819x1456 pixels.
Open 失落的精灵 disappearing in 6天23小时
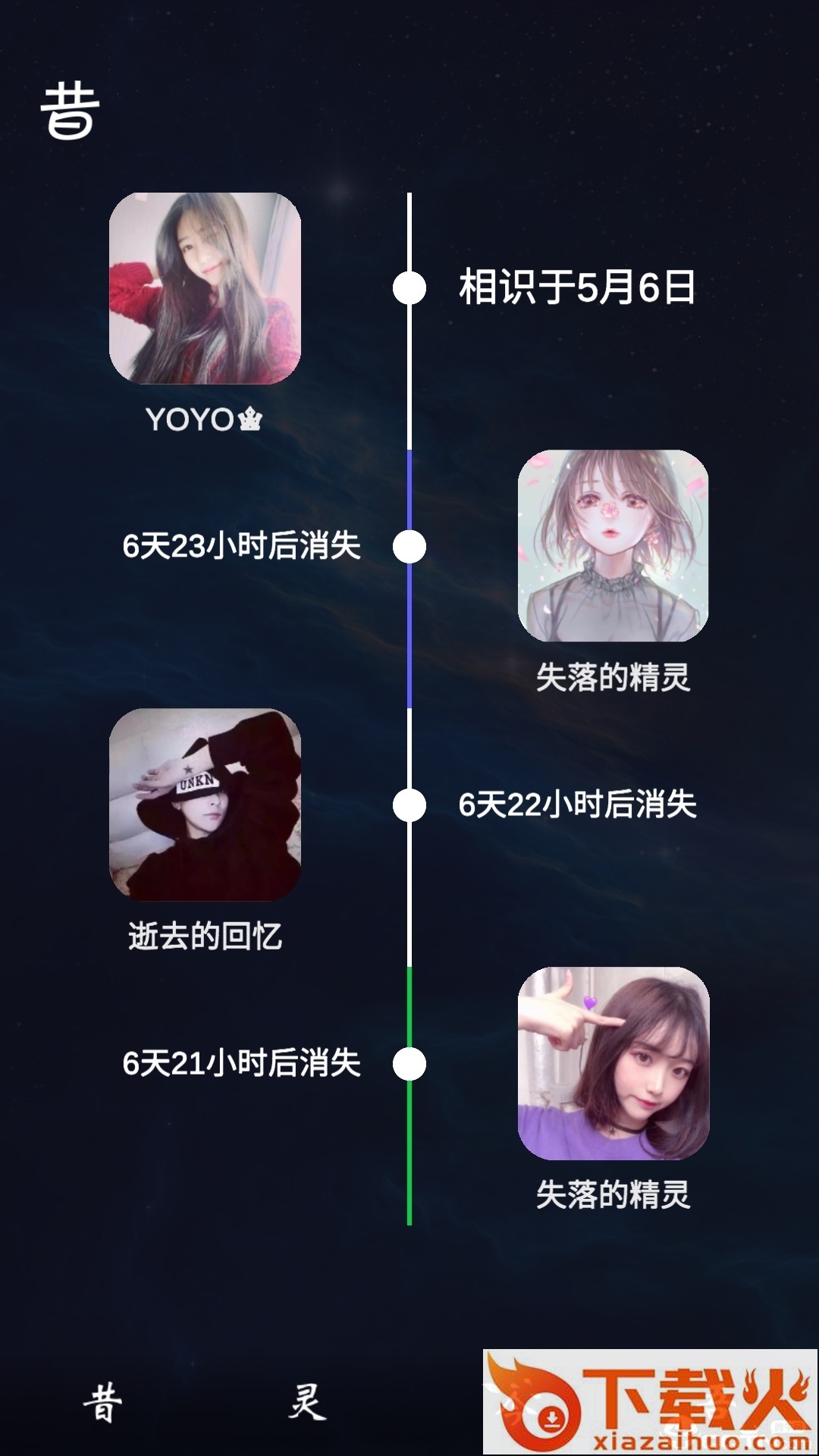click(x=613, y=546)
